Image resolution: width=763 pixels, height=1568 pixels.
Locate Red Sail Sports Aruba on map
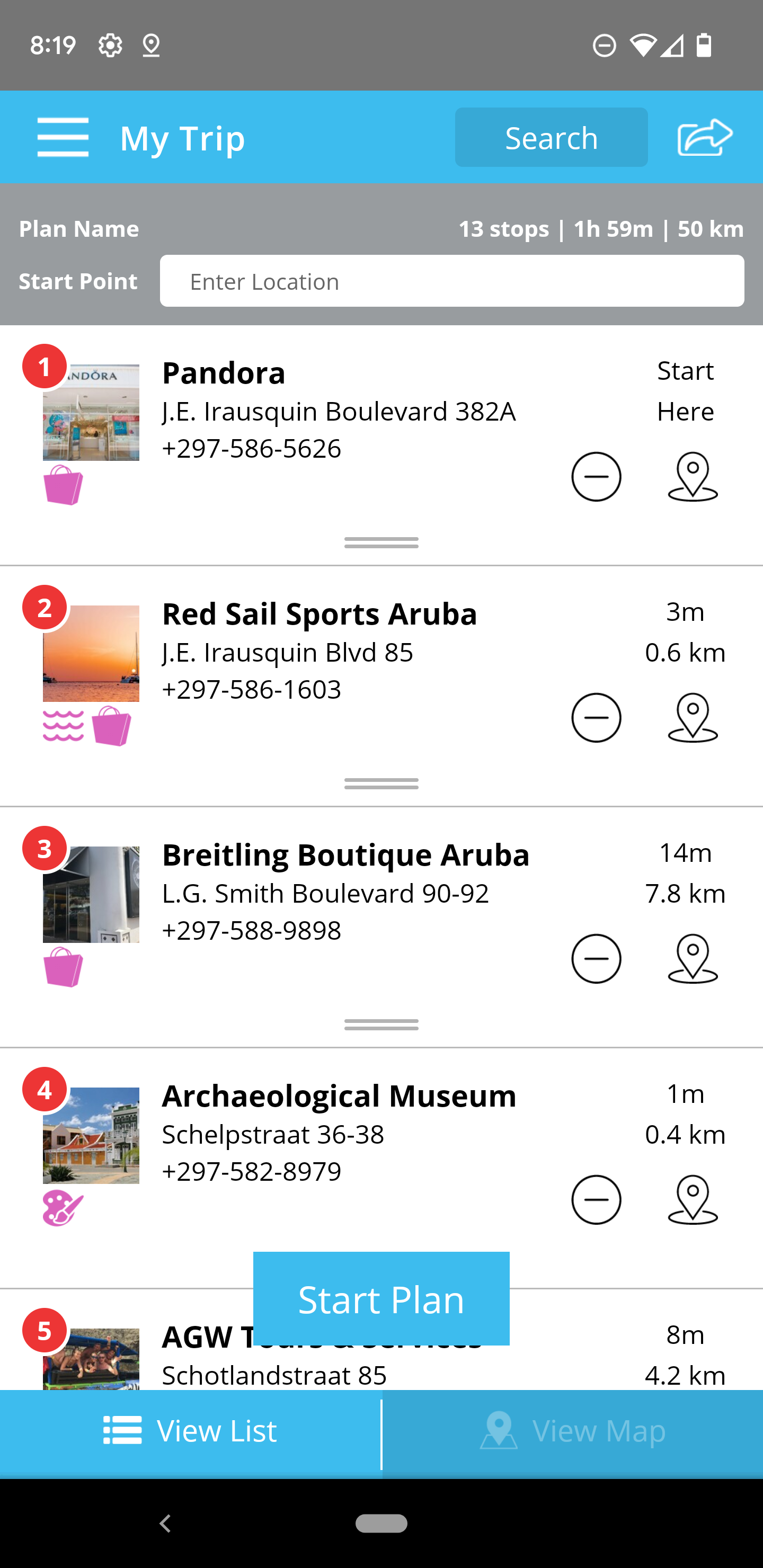693,718
